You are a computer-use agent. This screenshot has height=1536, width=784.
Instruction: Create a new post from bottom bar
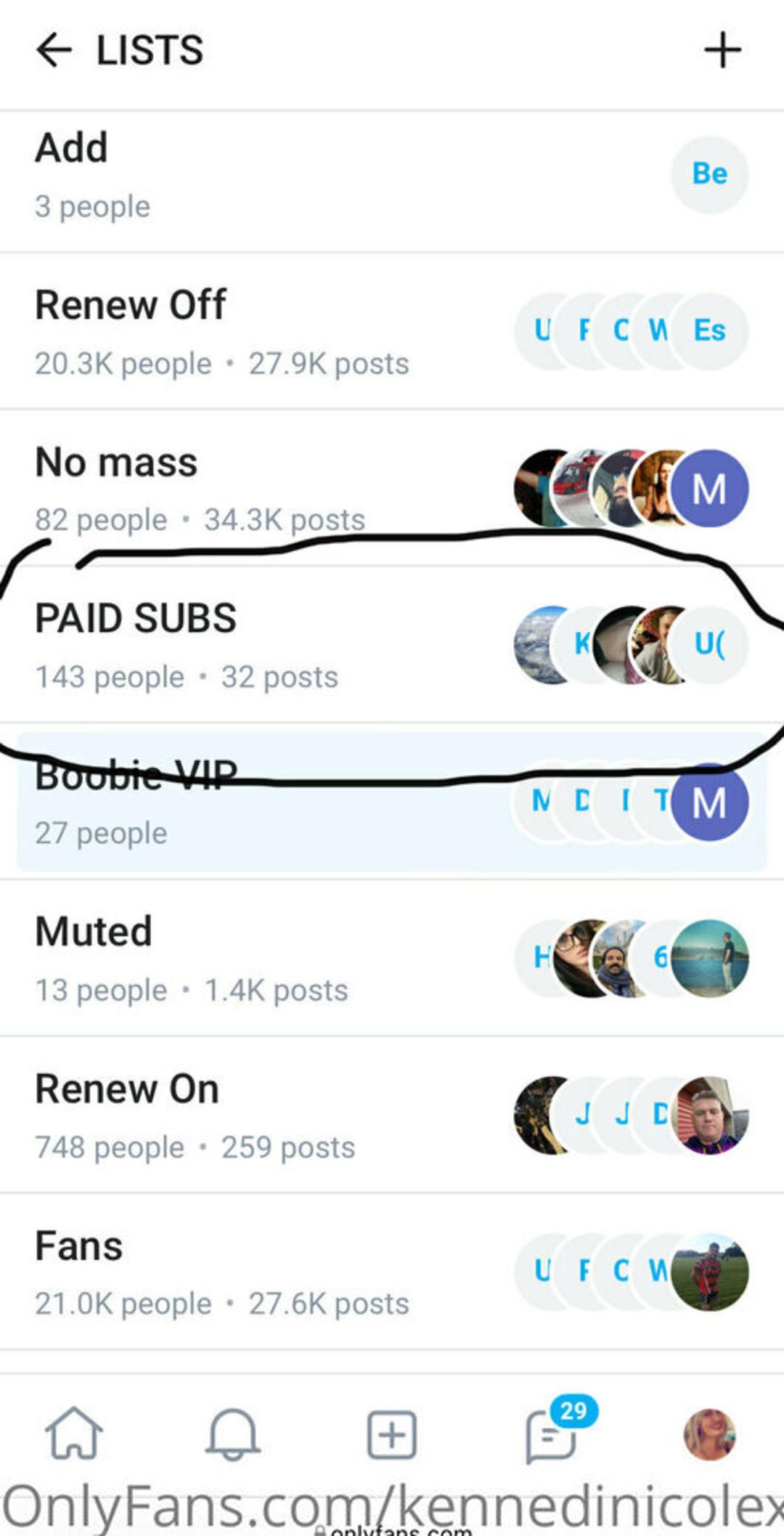[x=391, y=1435]
